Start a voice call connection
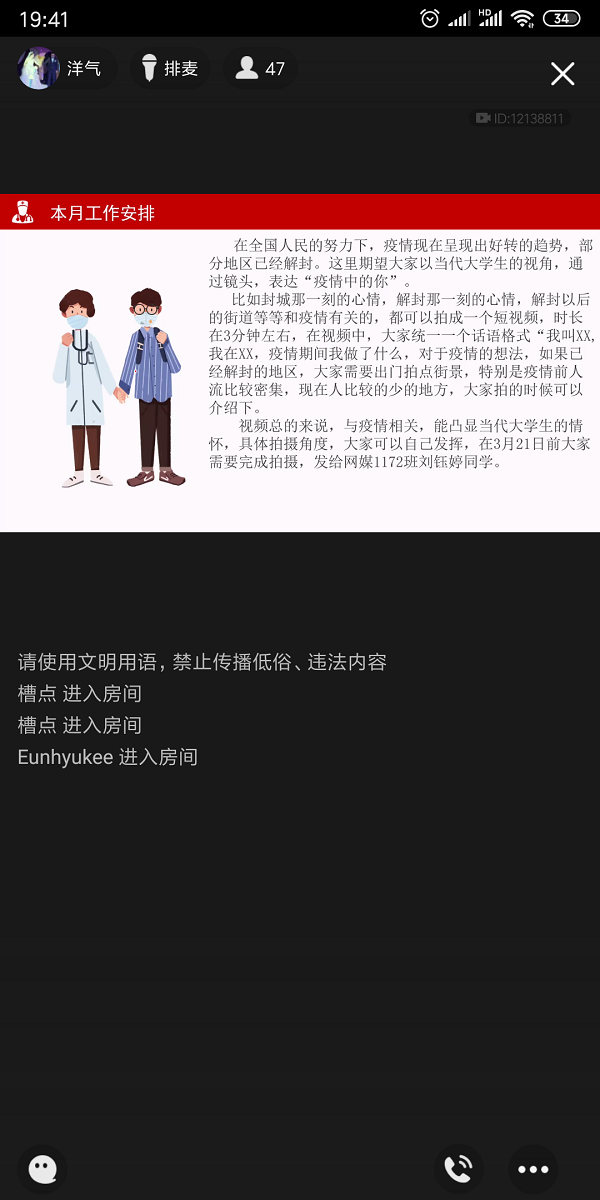 (458, 1169)
